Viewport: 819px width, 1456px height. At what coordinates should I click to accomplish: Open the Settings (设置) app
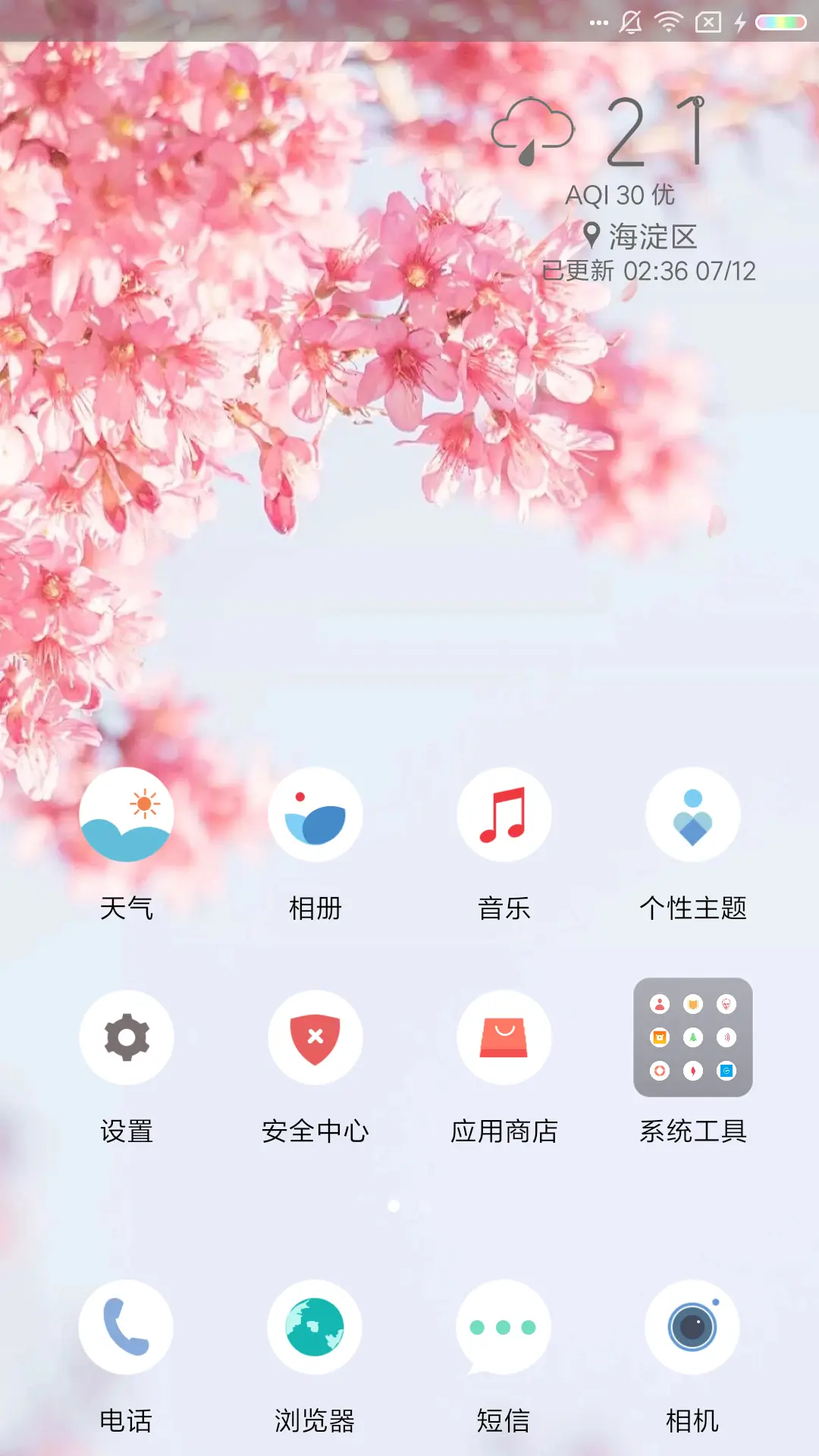[x=126, y=1037]
